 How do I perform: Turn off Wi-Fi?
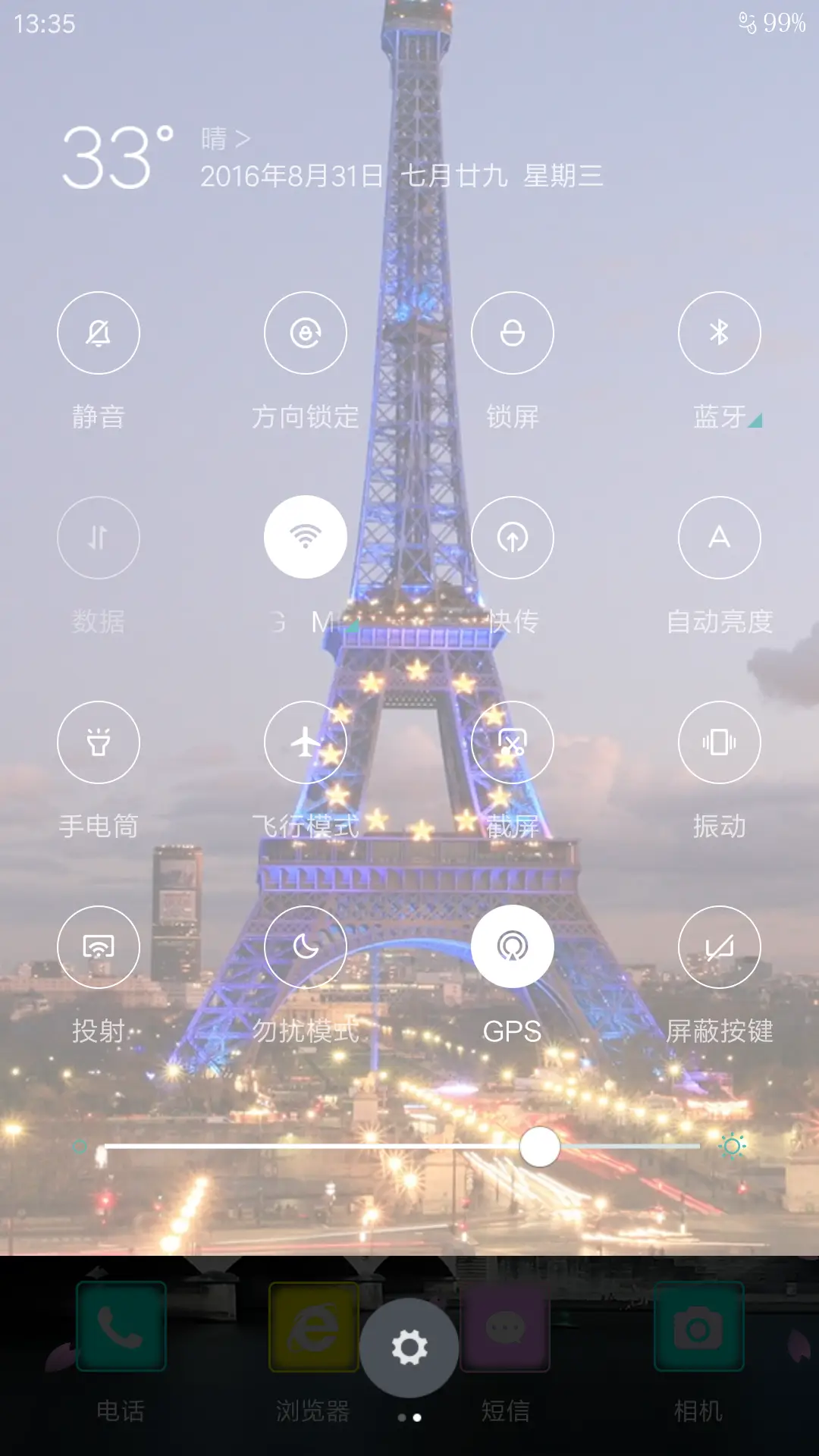306,536
